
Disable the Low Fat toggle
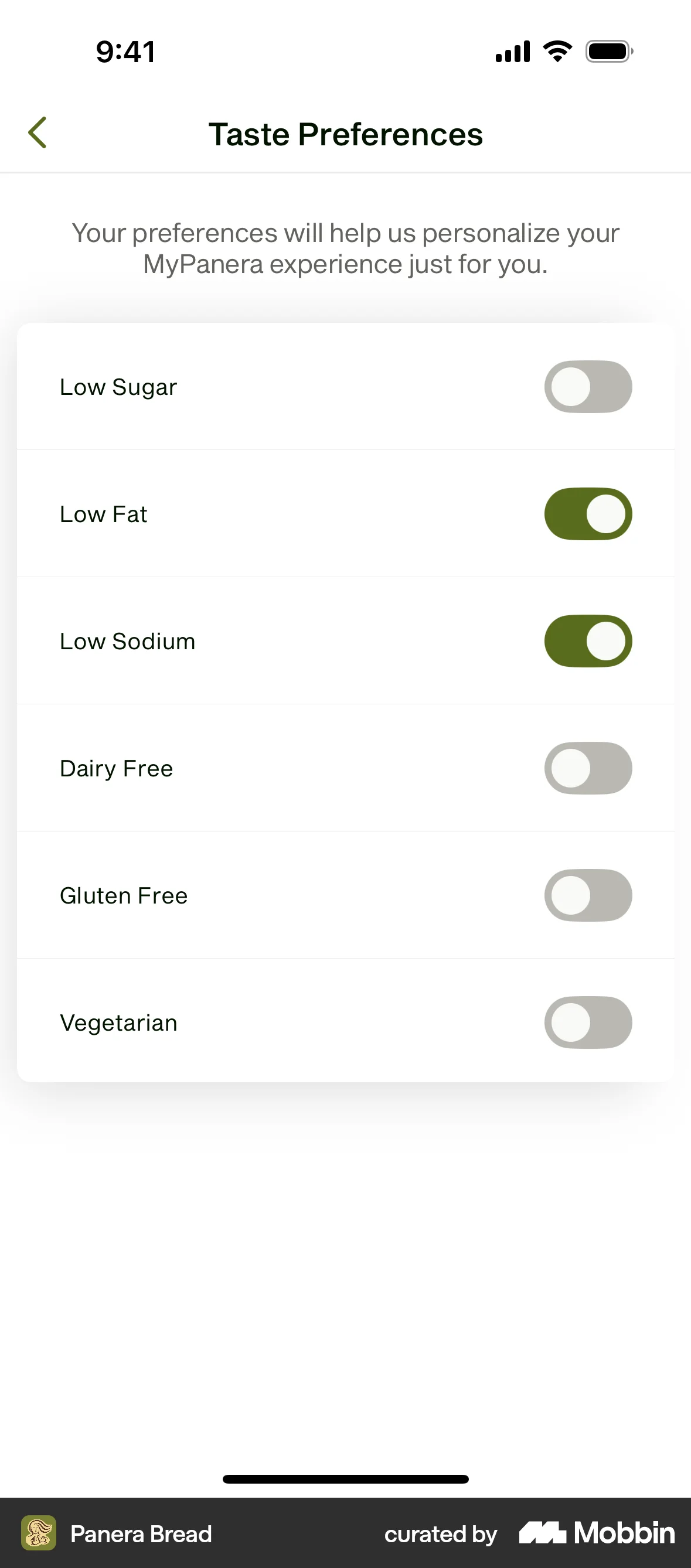587,513
